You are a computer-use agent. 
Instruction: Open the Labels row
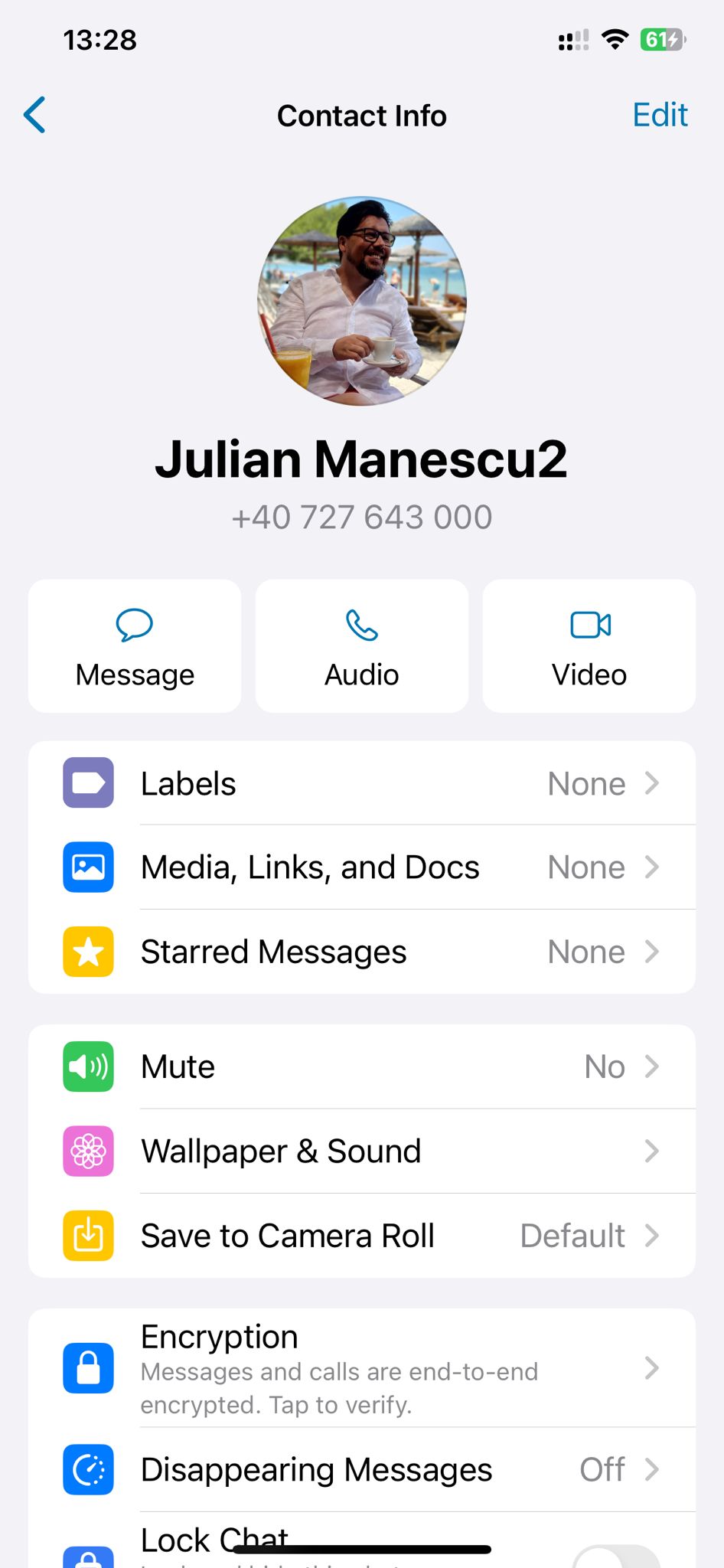[x=362, y=783]
